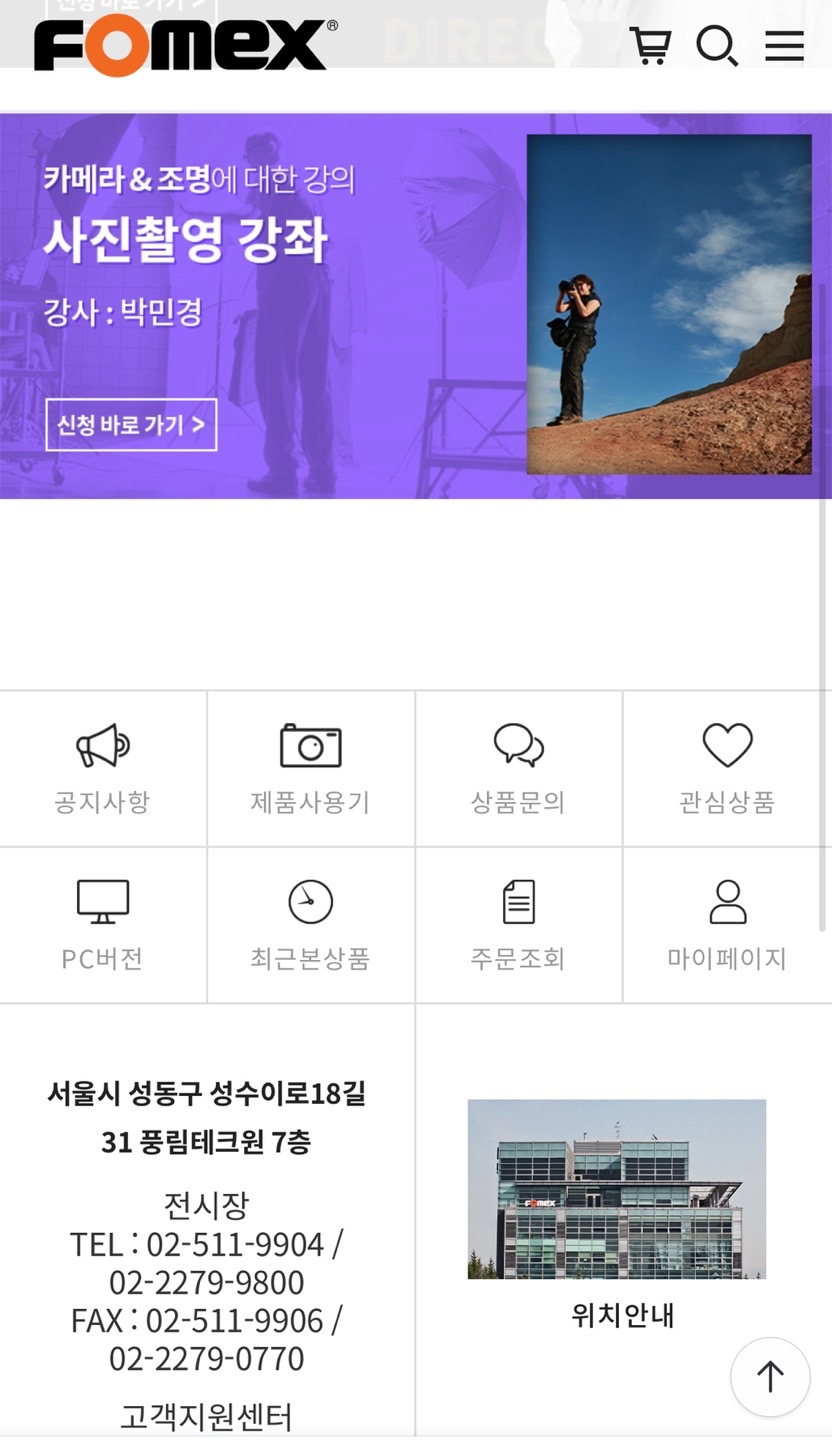832x1440 pixels.
Task: Tap the 신청 바로 가기 button
Action: coord(131,425)
